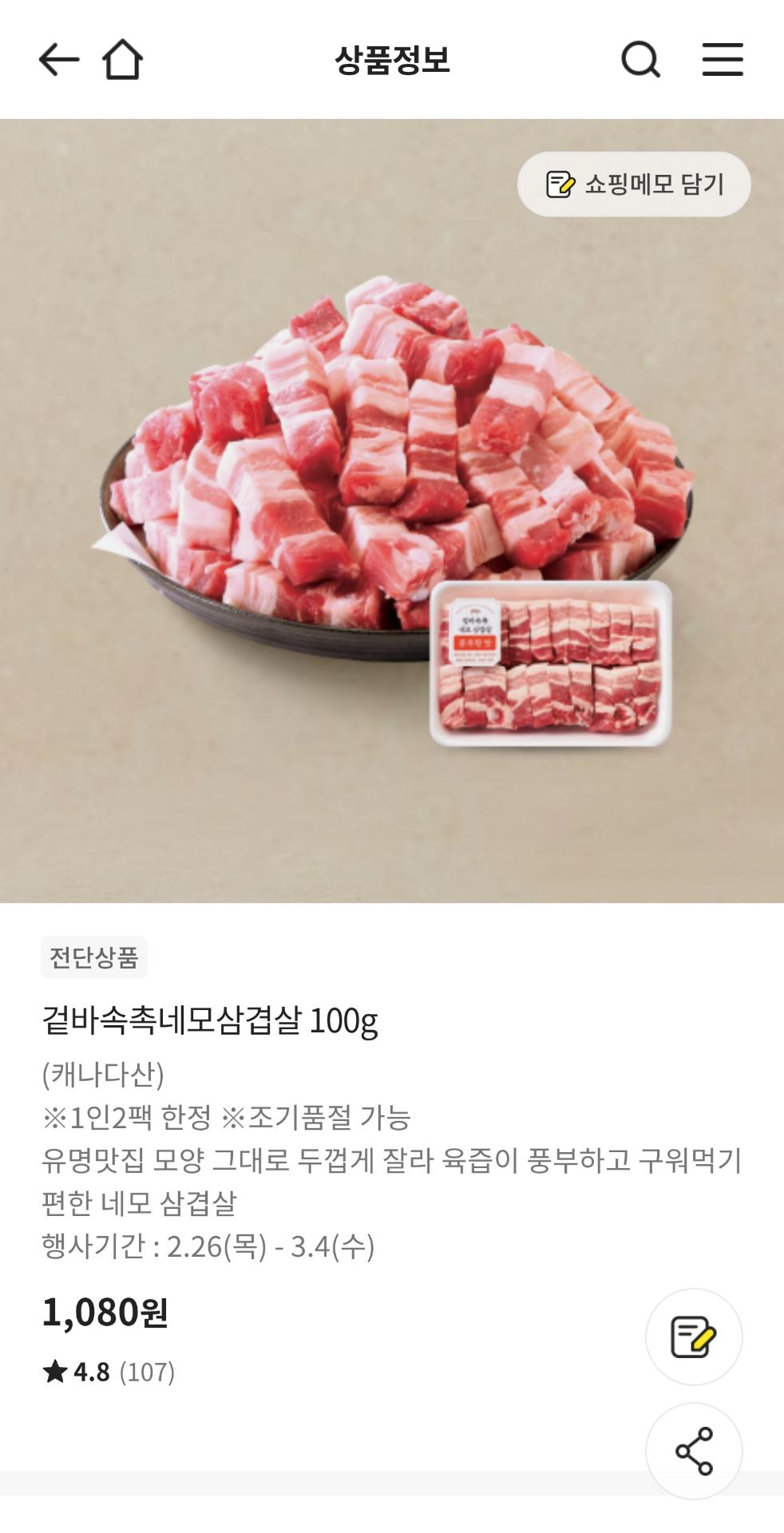Add to shopping memo via round note icon

693,1337
